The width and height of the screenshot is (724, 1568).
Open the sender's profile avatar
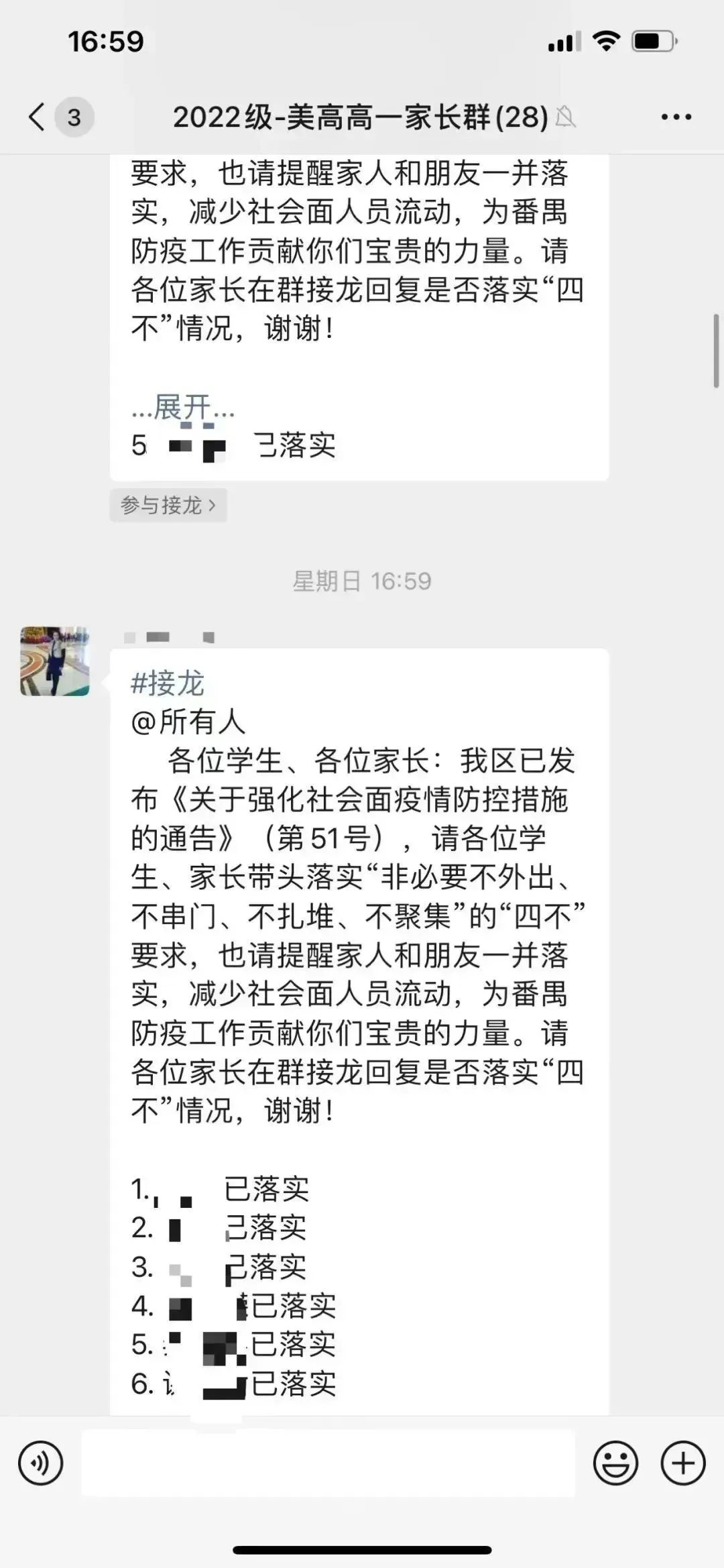tap(55, 661)
